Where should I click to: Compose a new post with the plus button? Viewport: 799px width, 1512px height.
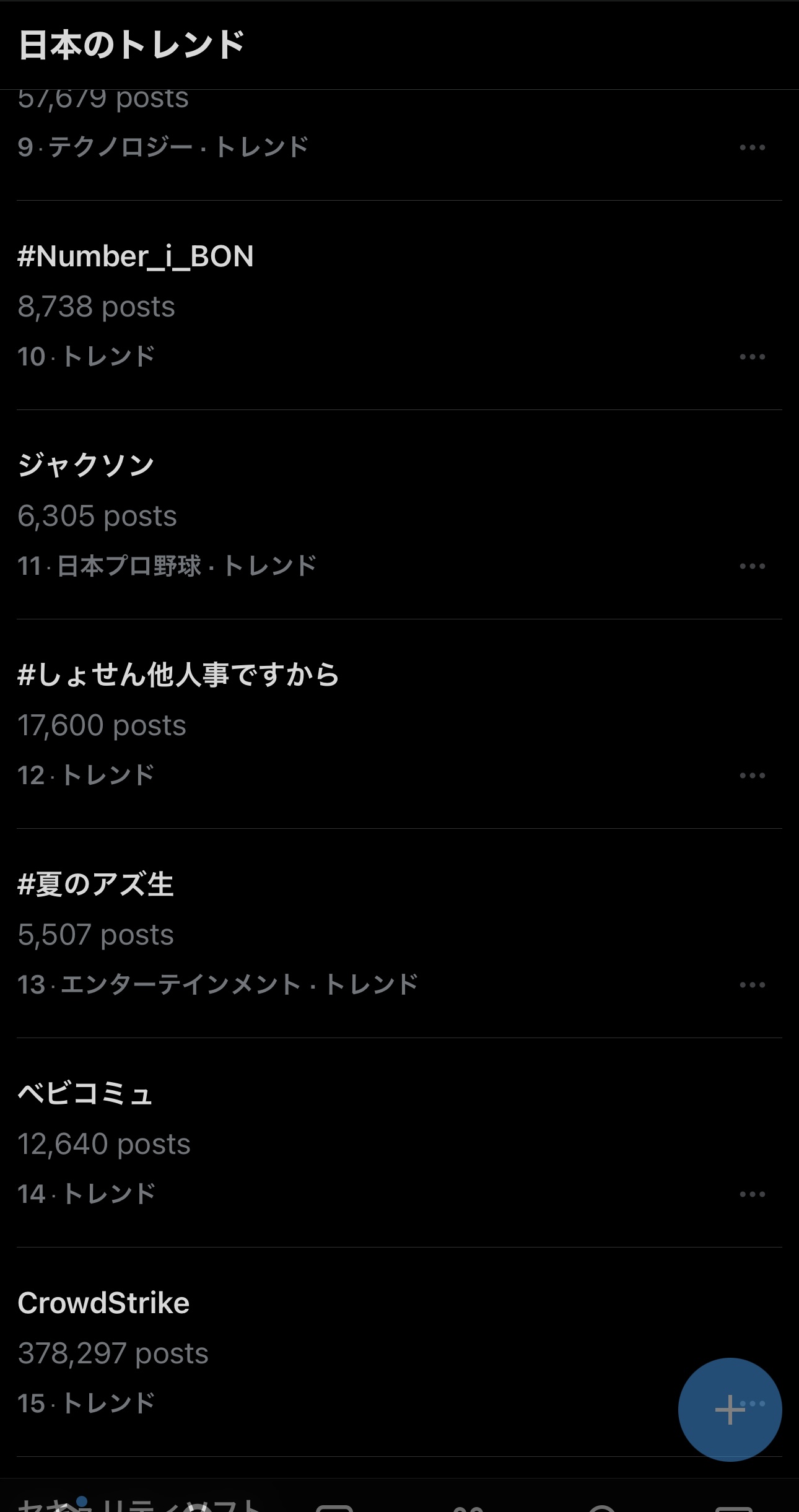point(730,1410)
